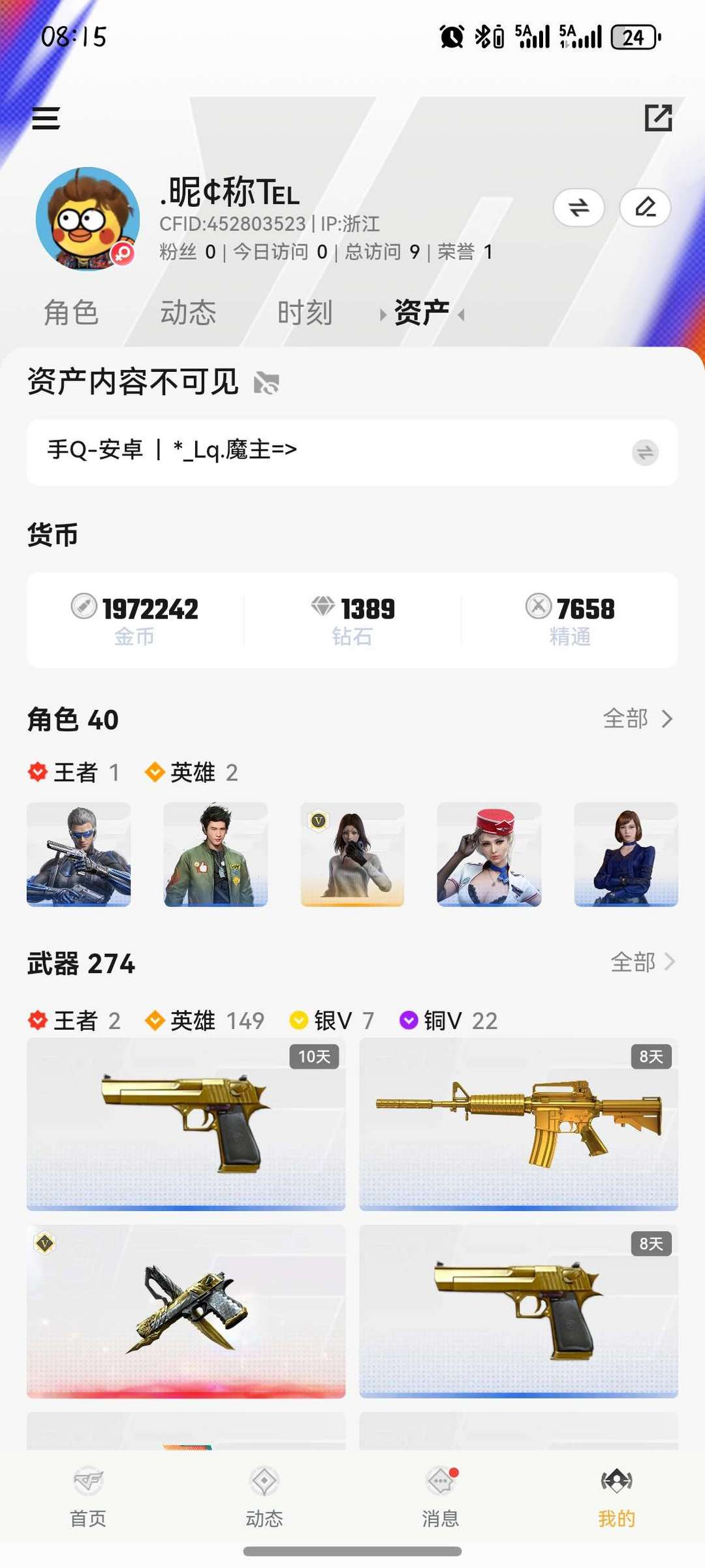Switch to the 动态 profile tab

(188, 313)
